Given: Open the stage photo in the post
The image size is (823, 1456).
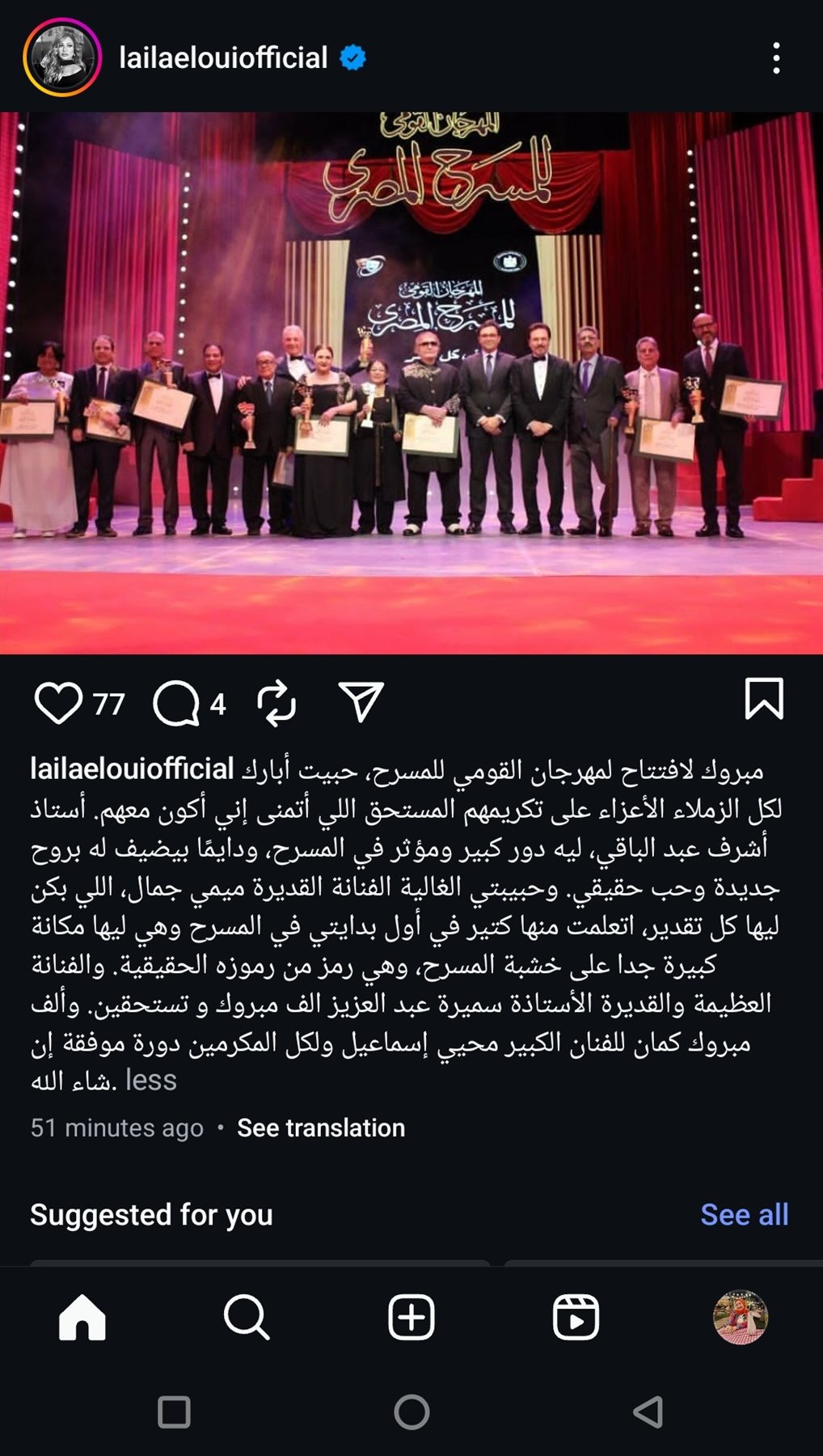Looking at the screenshot, I should (x=411, y=383).
